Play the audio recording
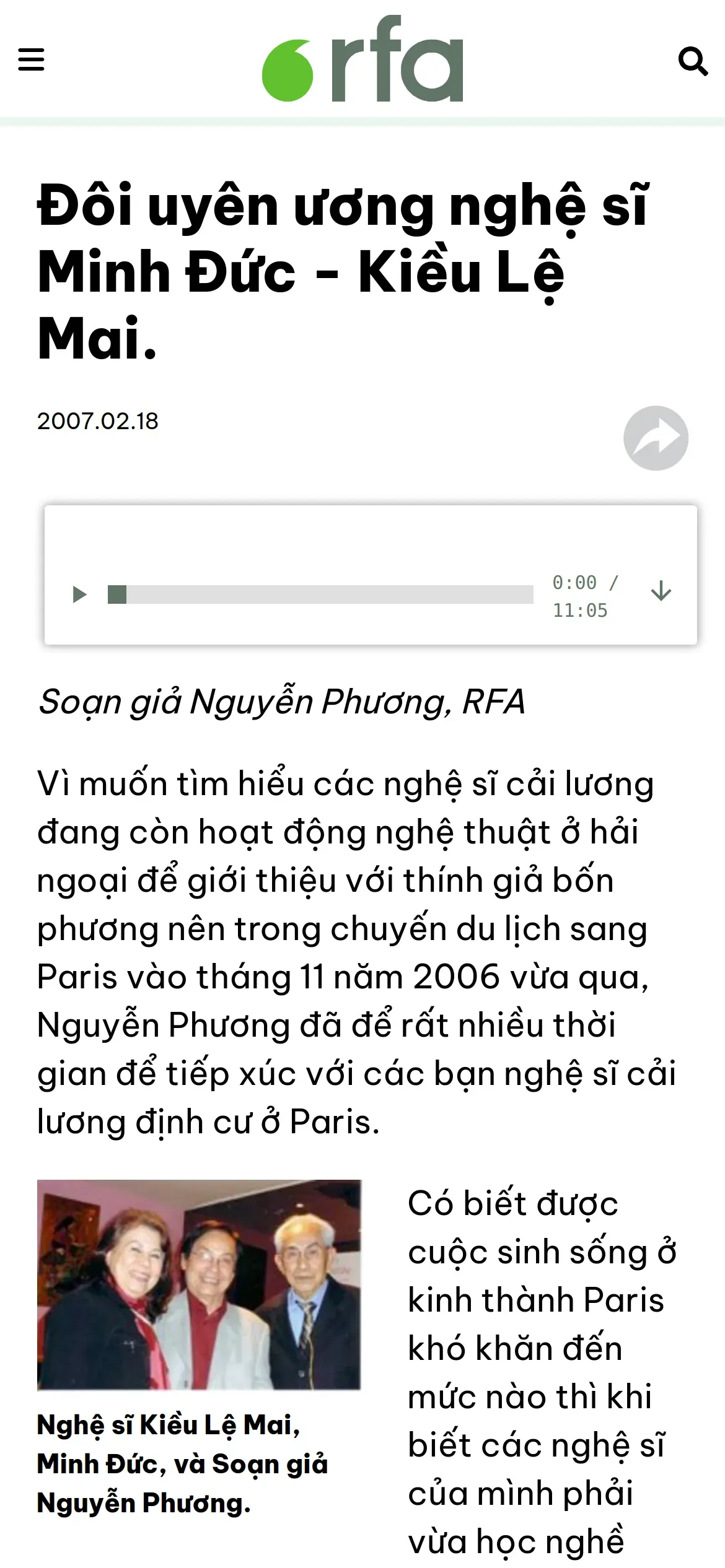 (x=79, y=595)
